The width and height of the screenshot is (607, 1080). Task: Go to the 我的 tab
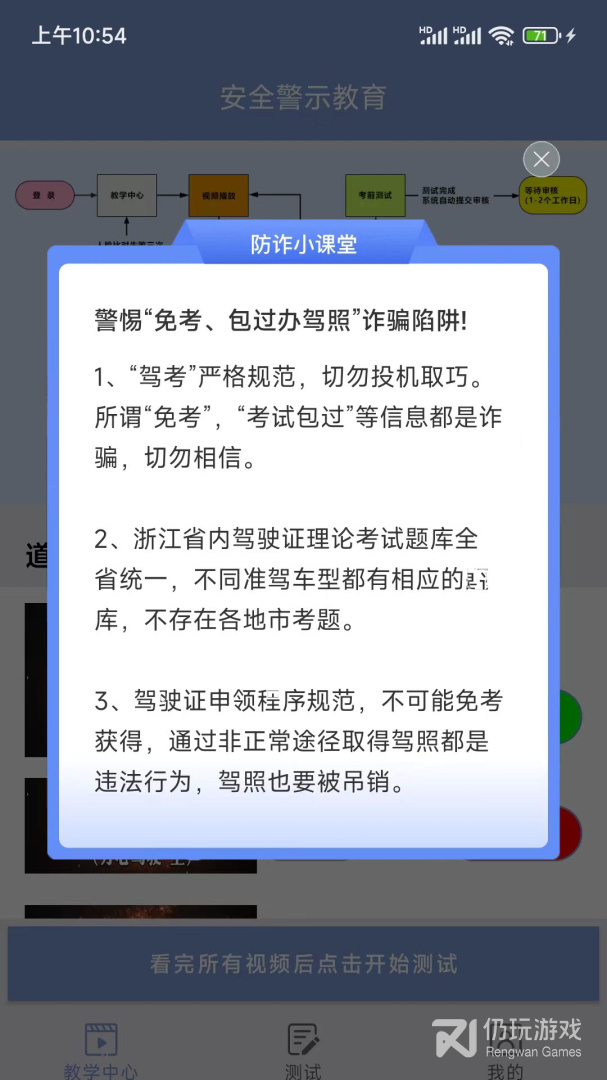pyautogui.click(x=505, y=1055)
